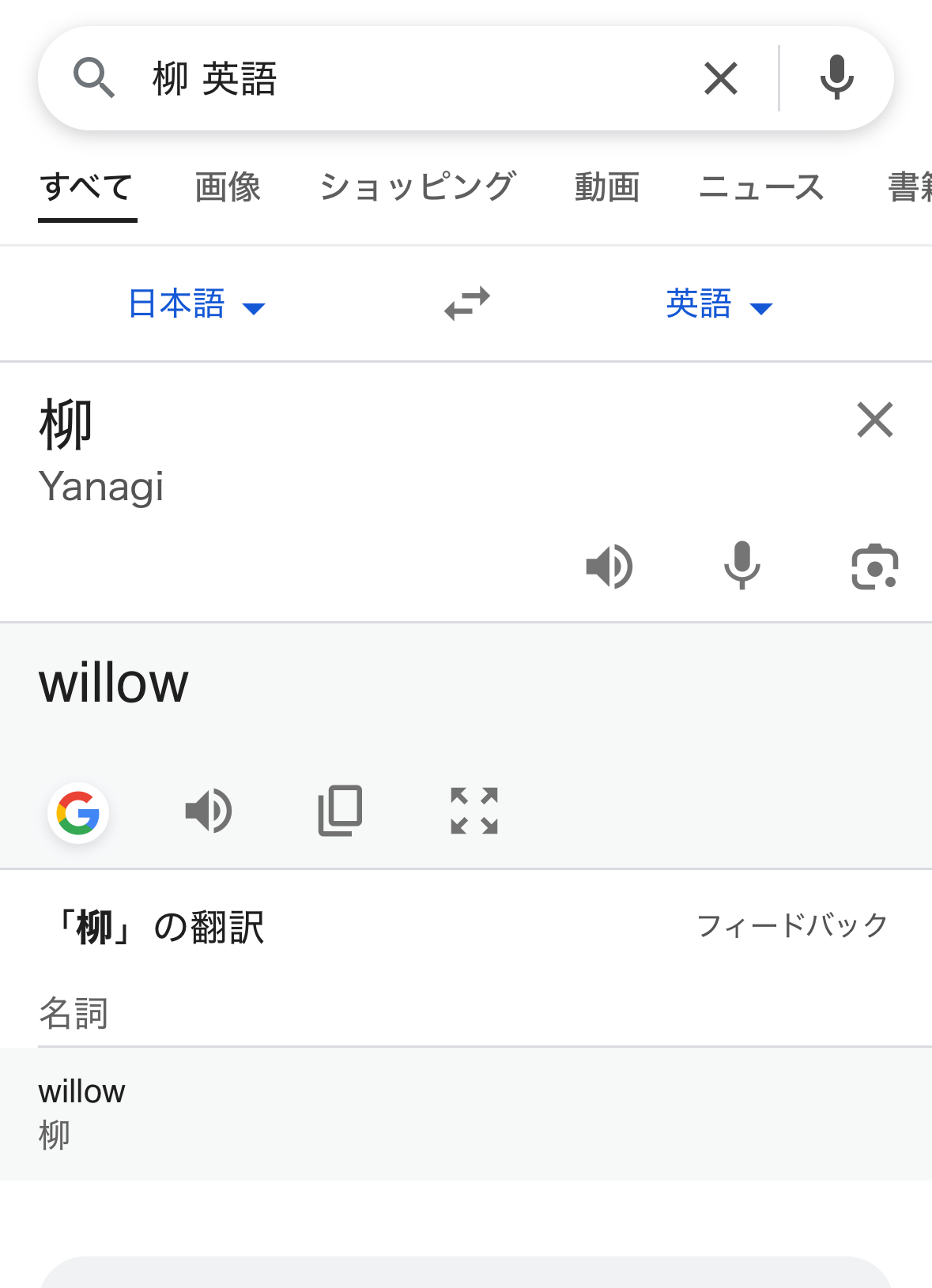
Task: Select the すべて tab
Action: click(x=87, y=188)
